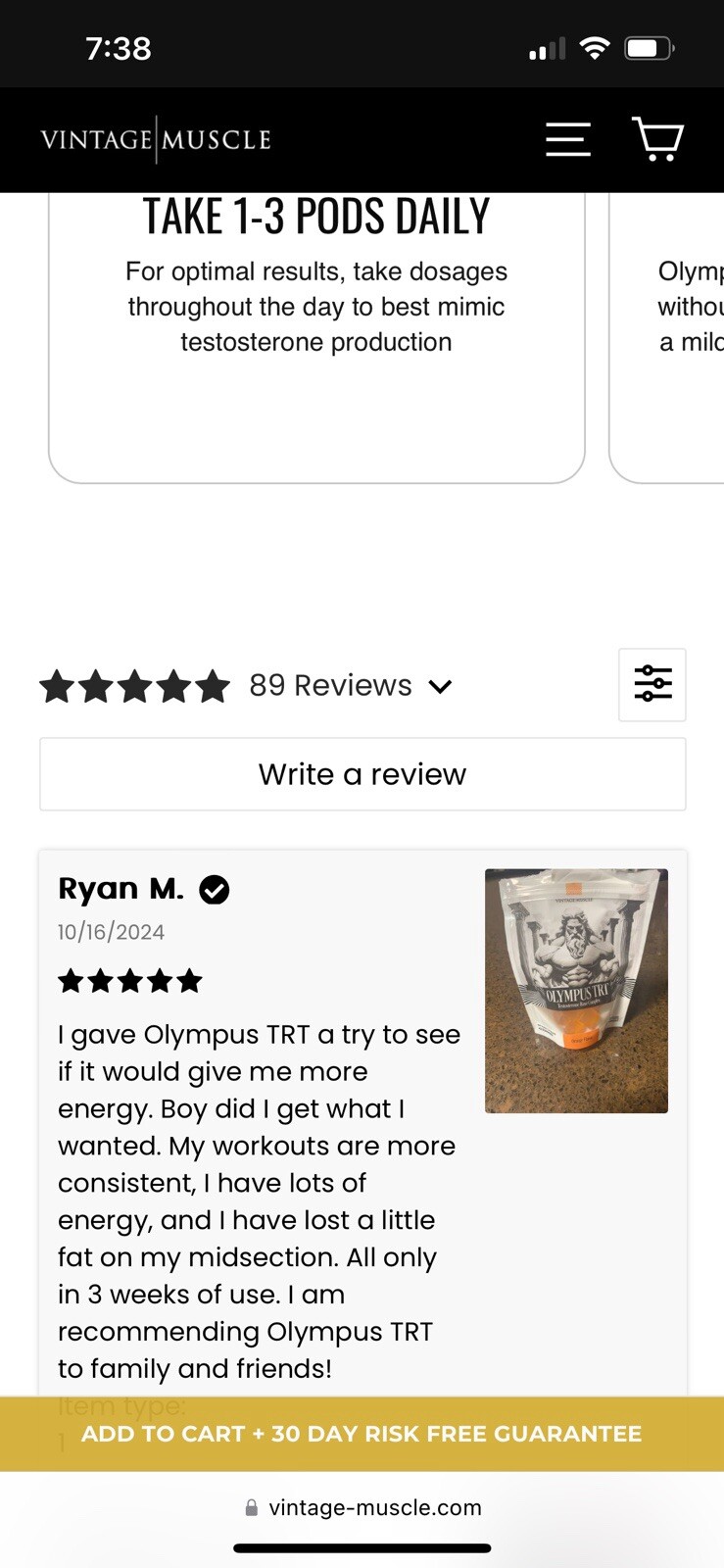Open the shopping cart
The image size is (724, 1568).
tap(658, 139)
